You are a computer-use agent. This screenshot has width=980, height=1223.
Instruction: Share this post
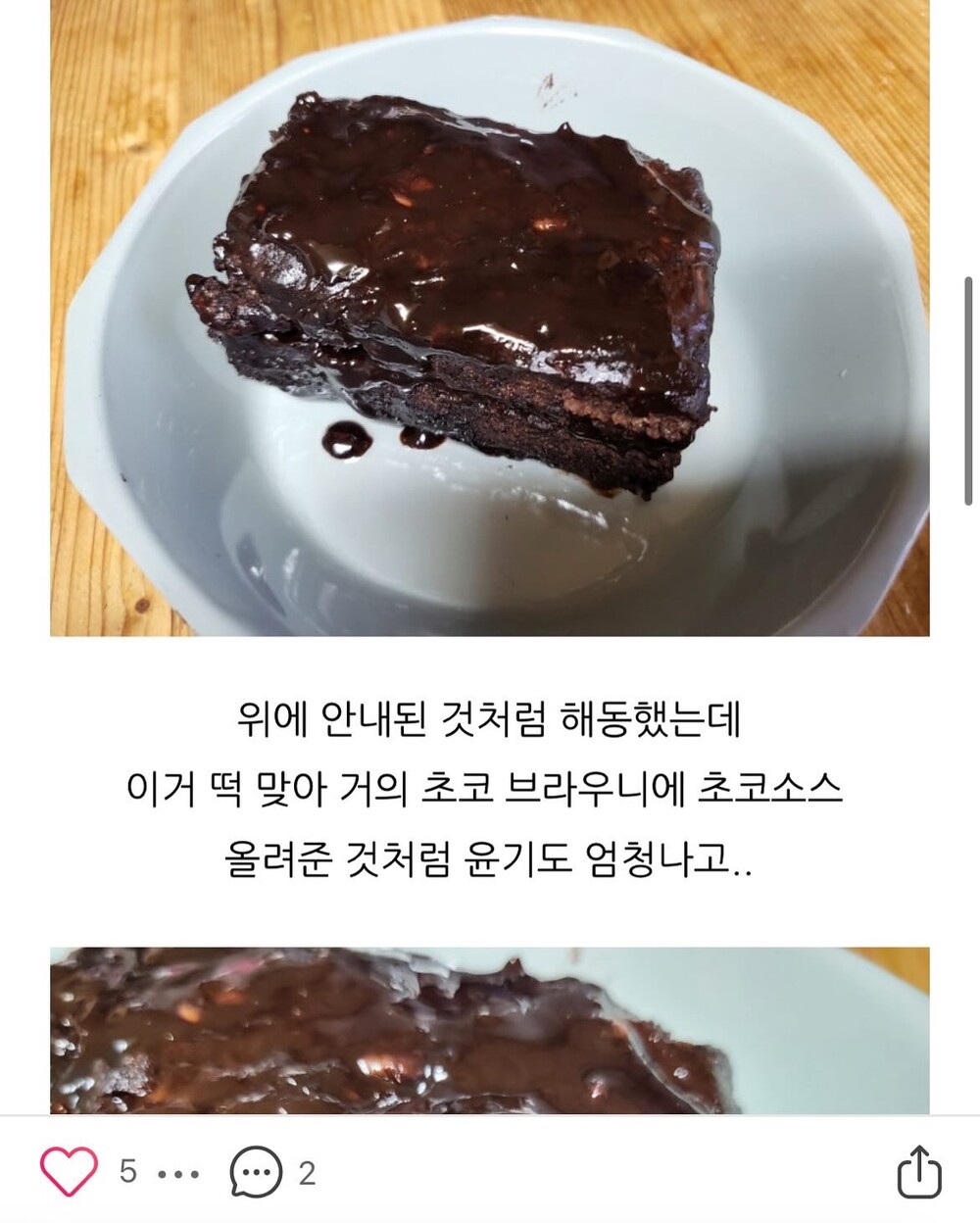pyautogui.click(x=919, y=1170)
